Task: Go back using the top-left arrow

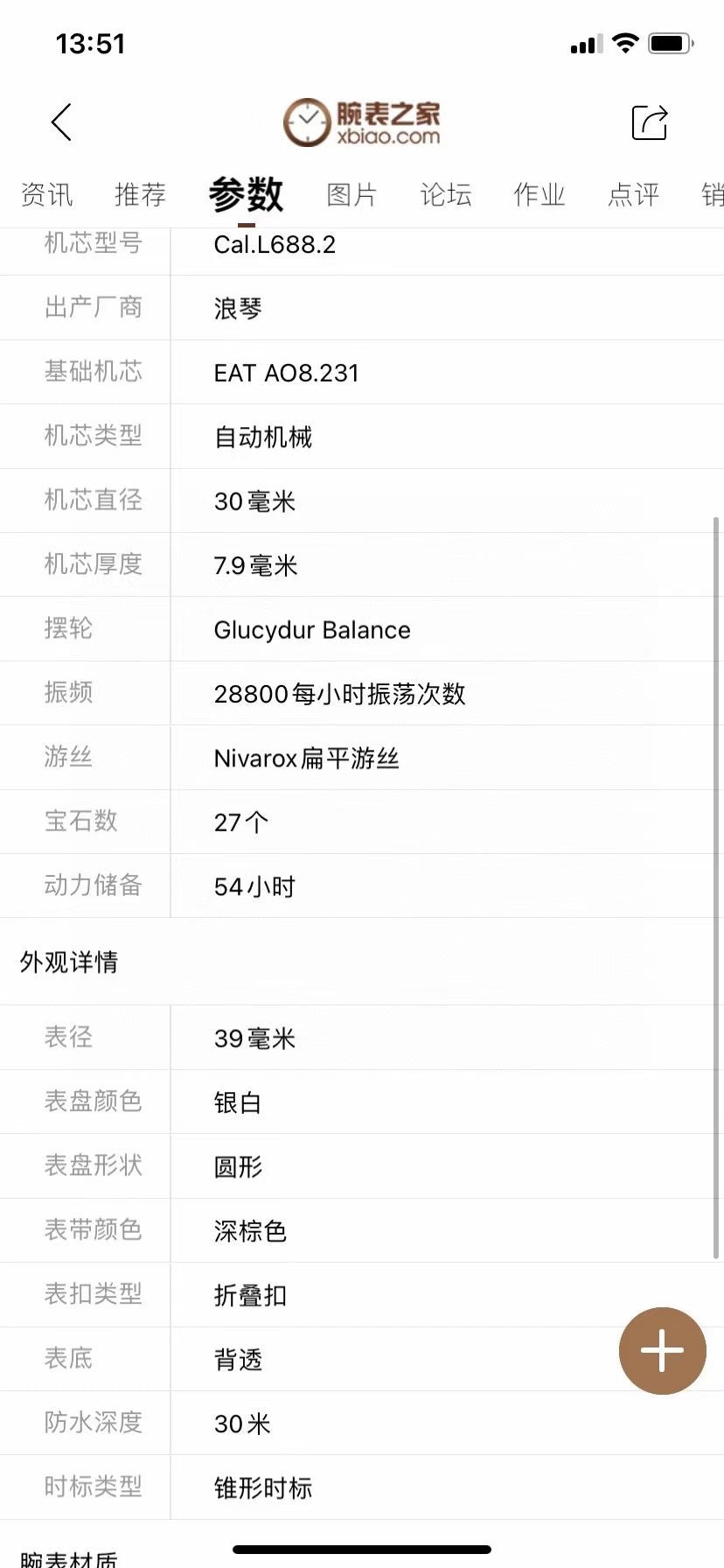Action: pyautogui.click(x=61, y=122)
